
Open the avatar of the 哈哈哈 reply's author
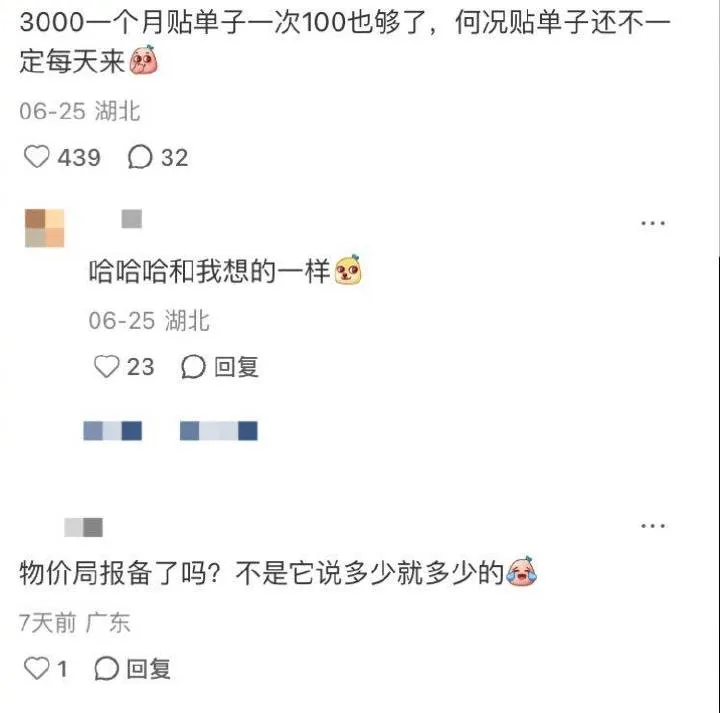click(44, 228)
